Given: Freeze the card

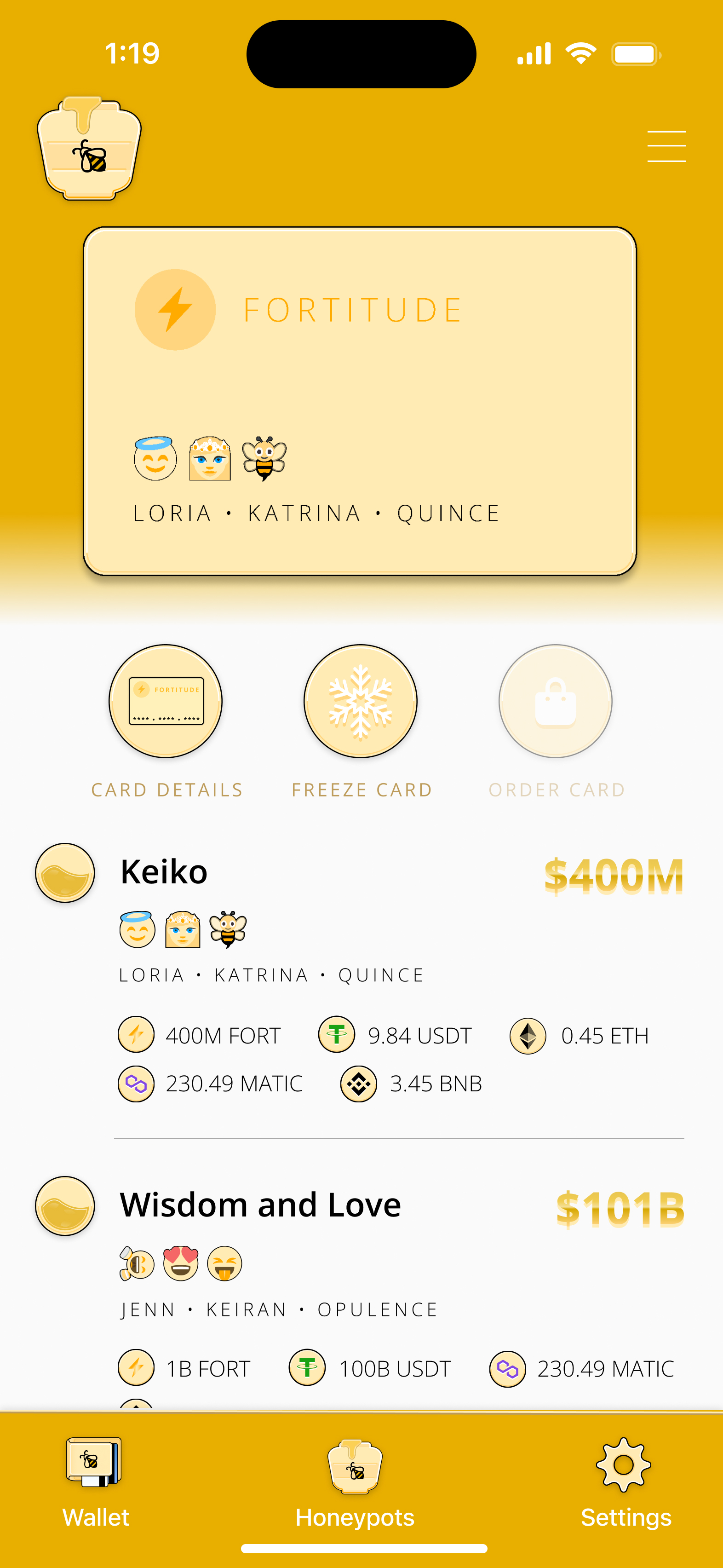Looking at the screenshot, I should point(360,701).
